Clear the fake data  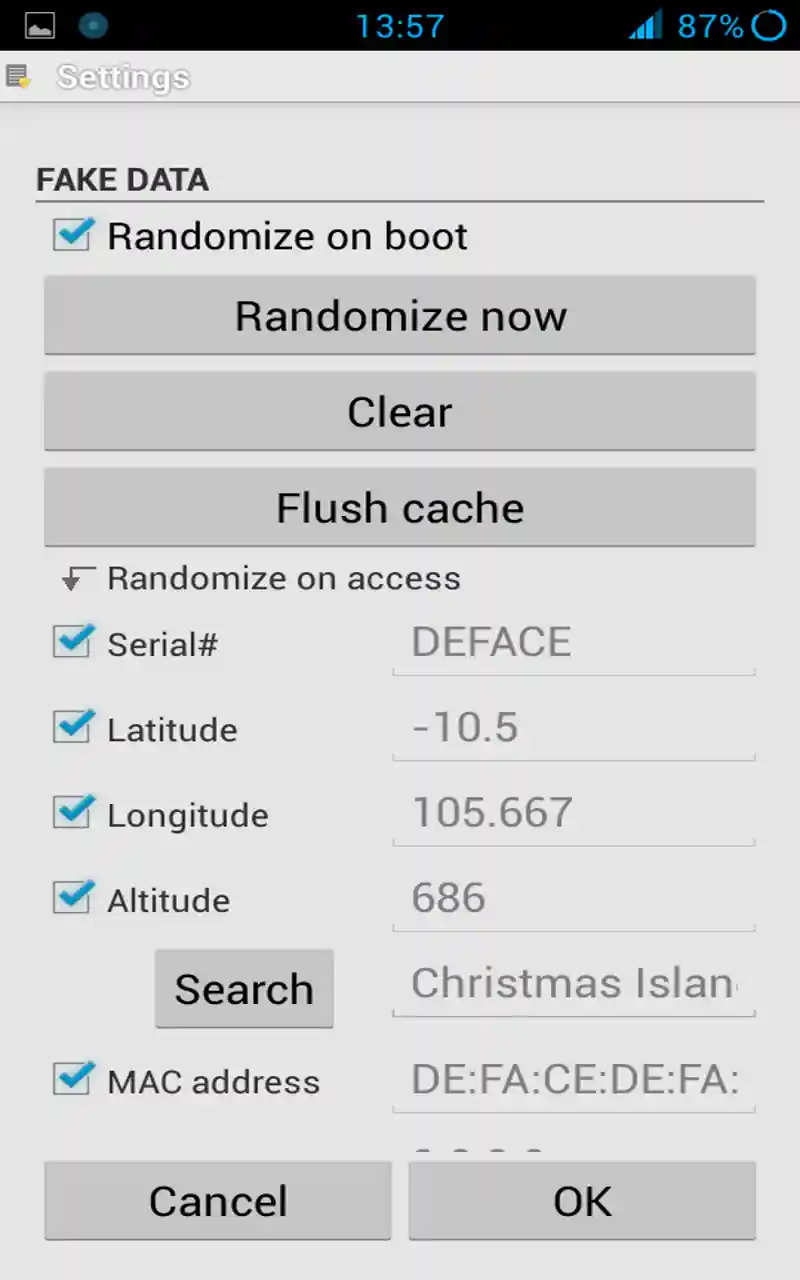tap(400, 412)
